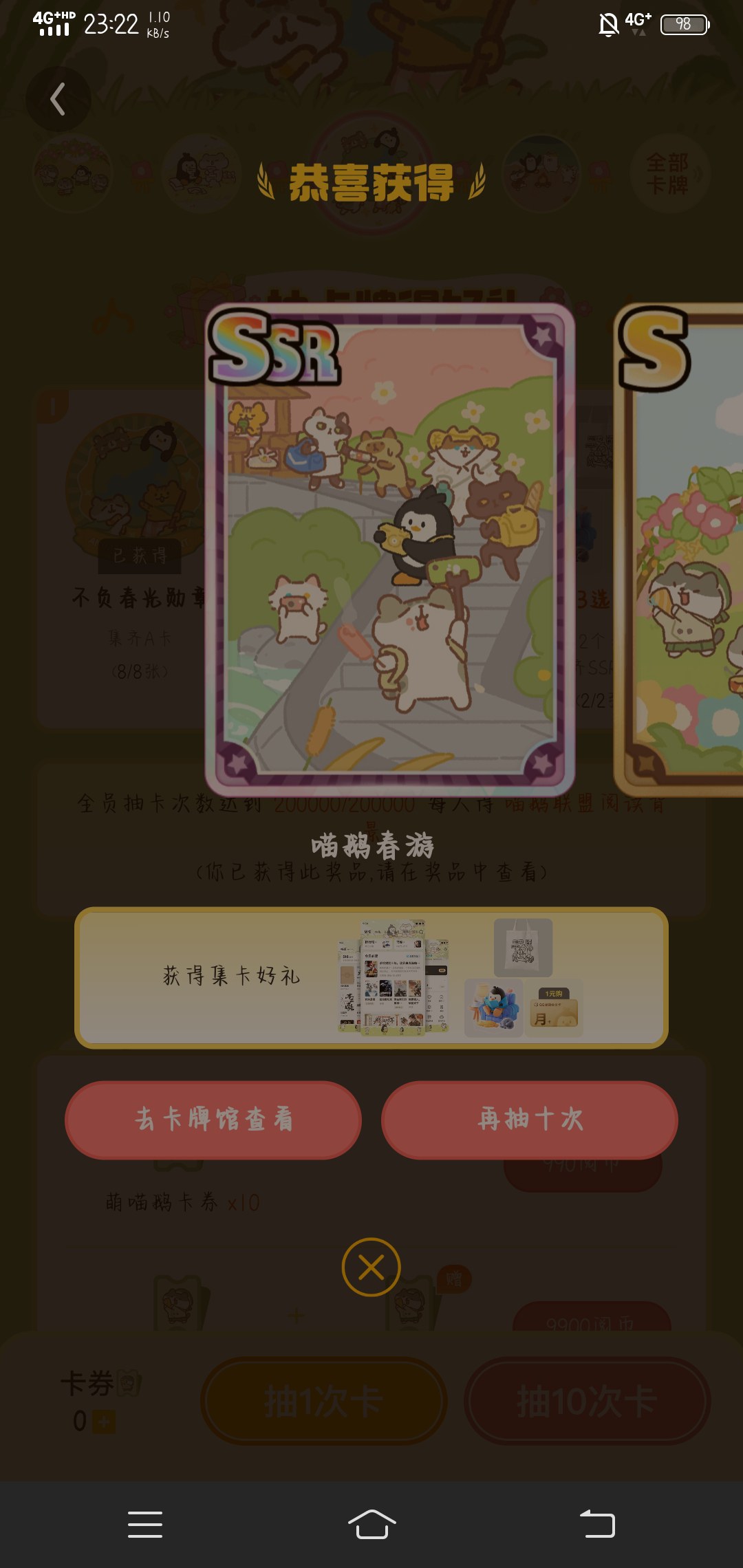
Task: Open the 获得集卡好礼 banner
Action: coord(371,977)
